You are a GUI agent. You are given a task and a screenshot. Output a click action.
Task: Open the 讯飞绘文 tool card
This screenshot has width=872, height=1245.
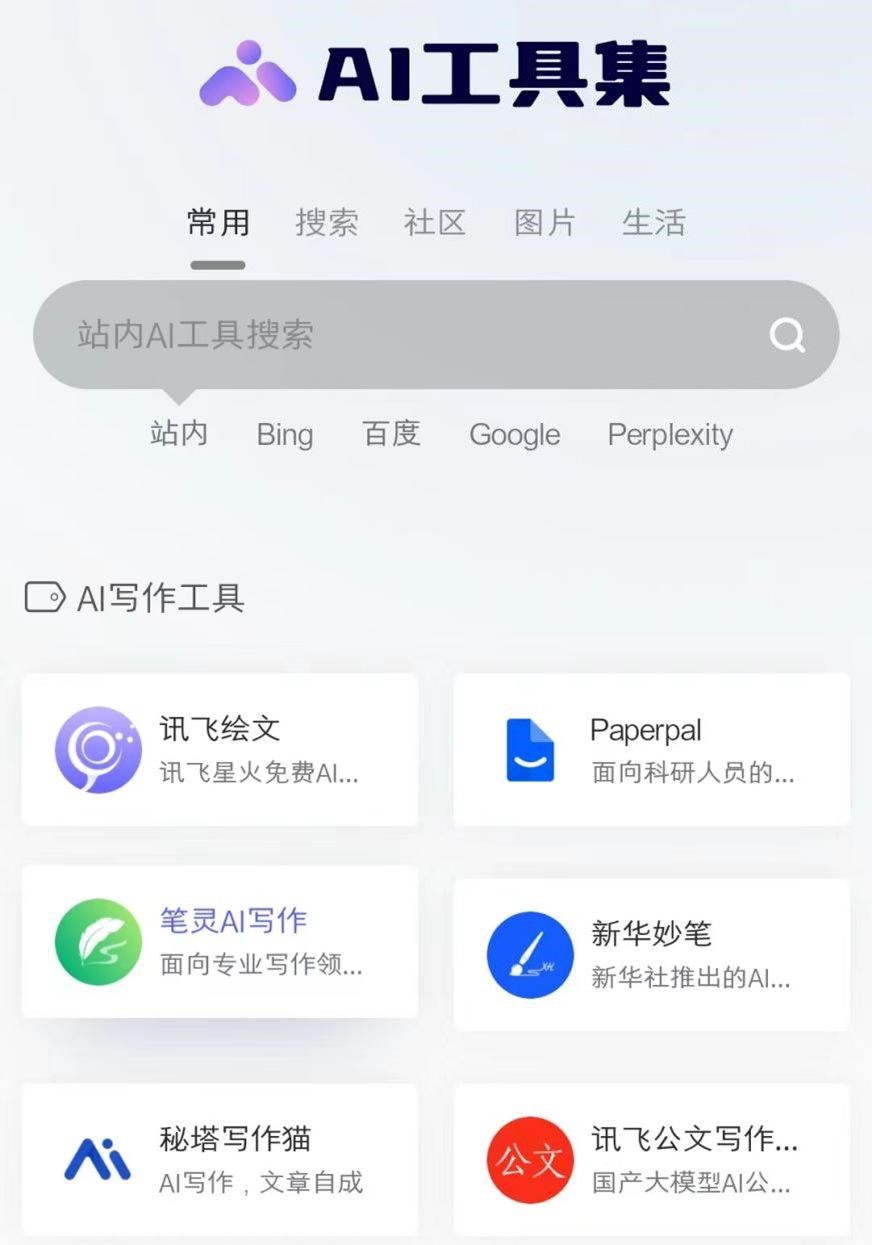point(220,750)
